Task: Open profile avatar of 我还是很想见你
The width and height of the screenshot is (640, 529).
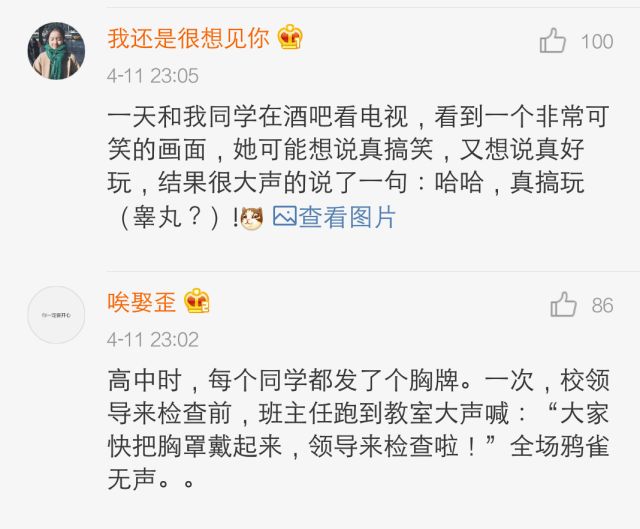Action: click(x=56, y=51)
